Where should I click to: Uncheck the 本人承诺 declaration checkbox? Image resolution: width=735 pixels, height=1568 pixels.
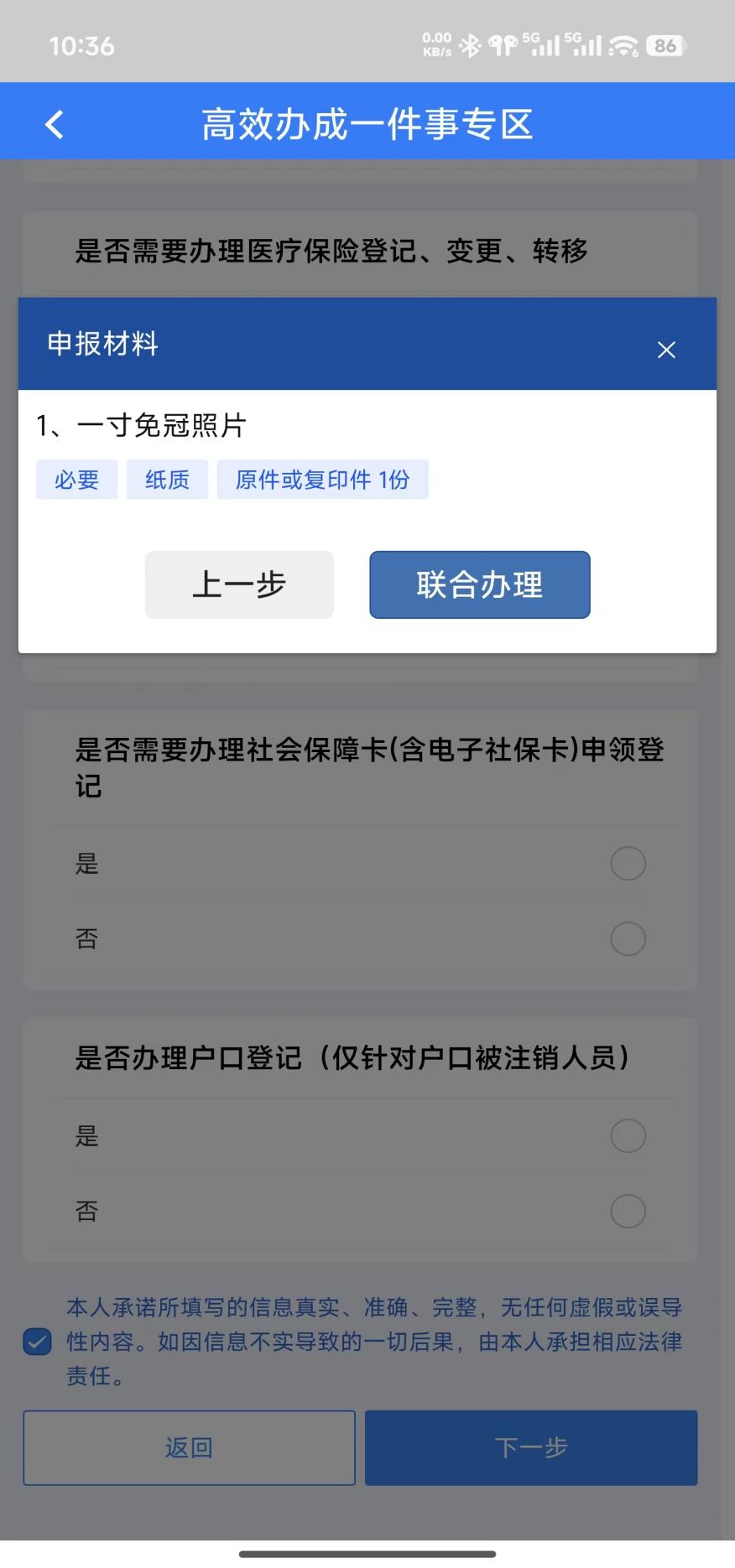point(37,1342)
